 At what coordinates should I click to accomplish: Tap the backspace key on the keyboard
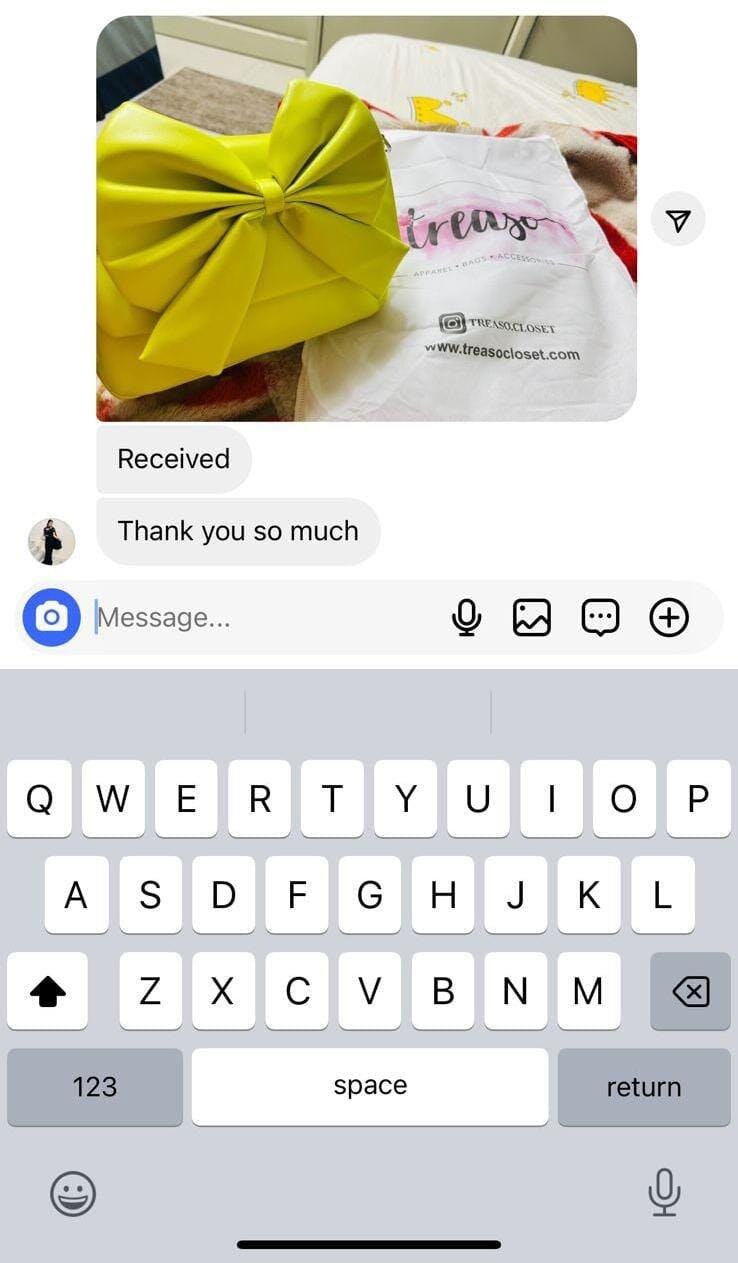[690, 991]
